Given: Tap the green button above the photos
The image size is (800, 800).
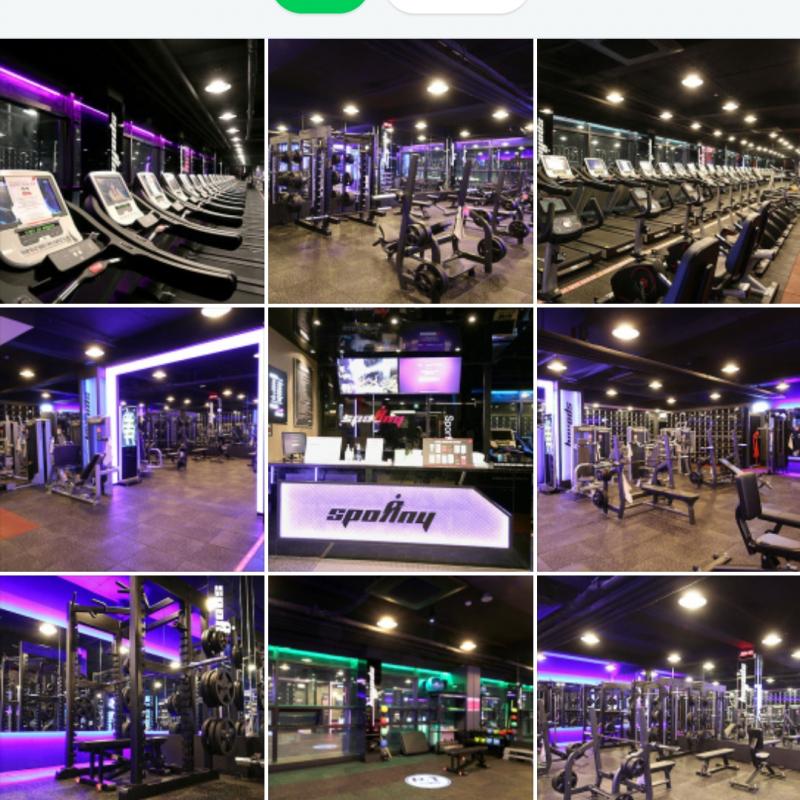Looking at the screenshot, I should (x=320, y=4).
